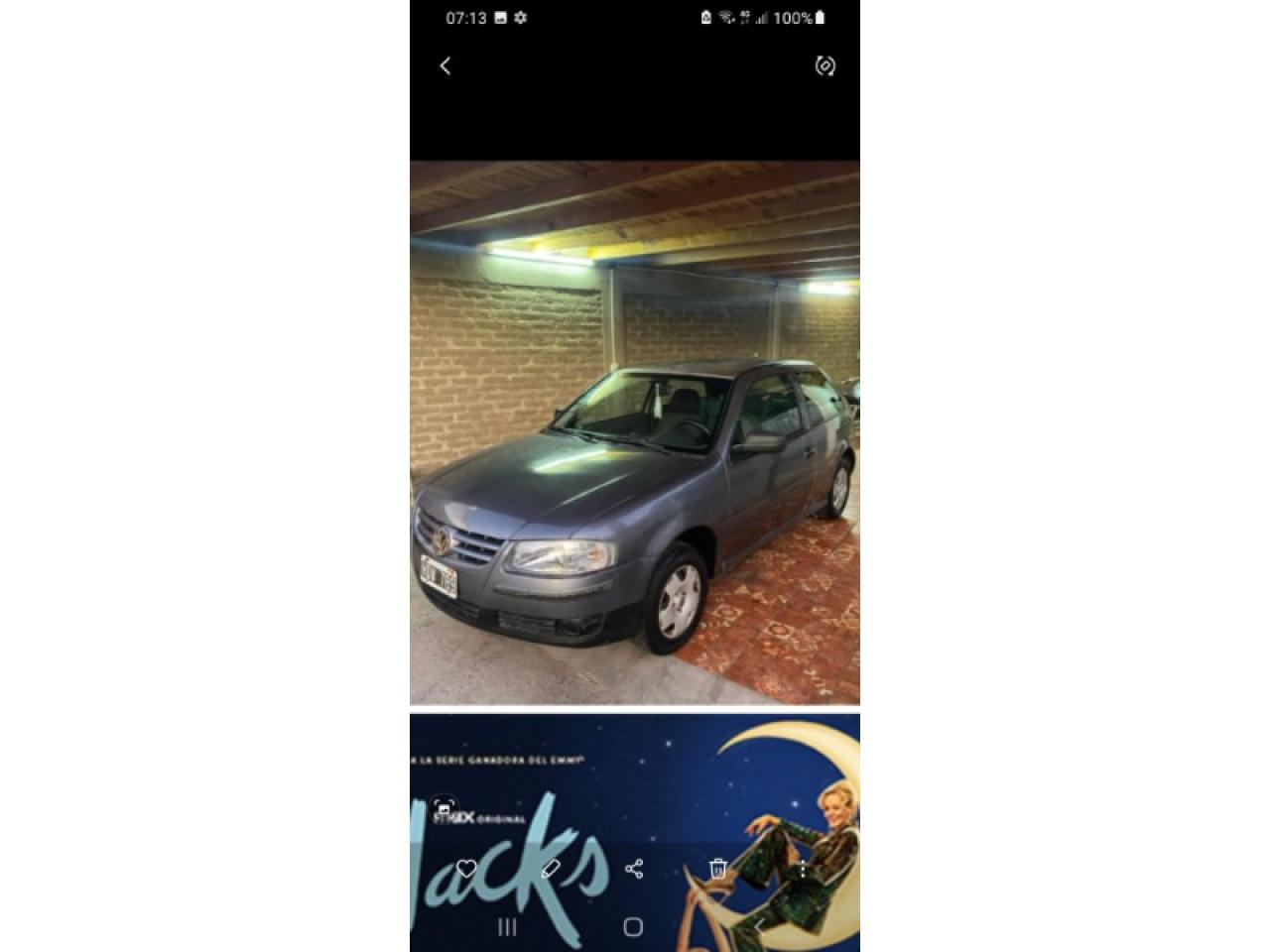Share this photo
Viewport: 1270px width, 952px height.
(635, 869)
